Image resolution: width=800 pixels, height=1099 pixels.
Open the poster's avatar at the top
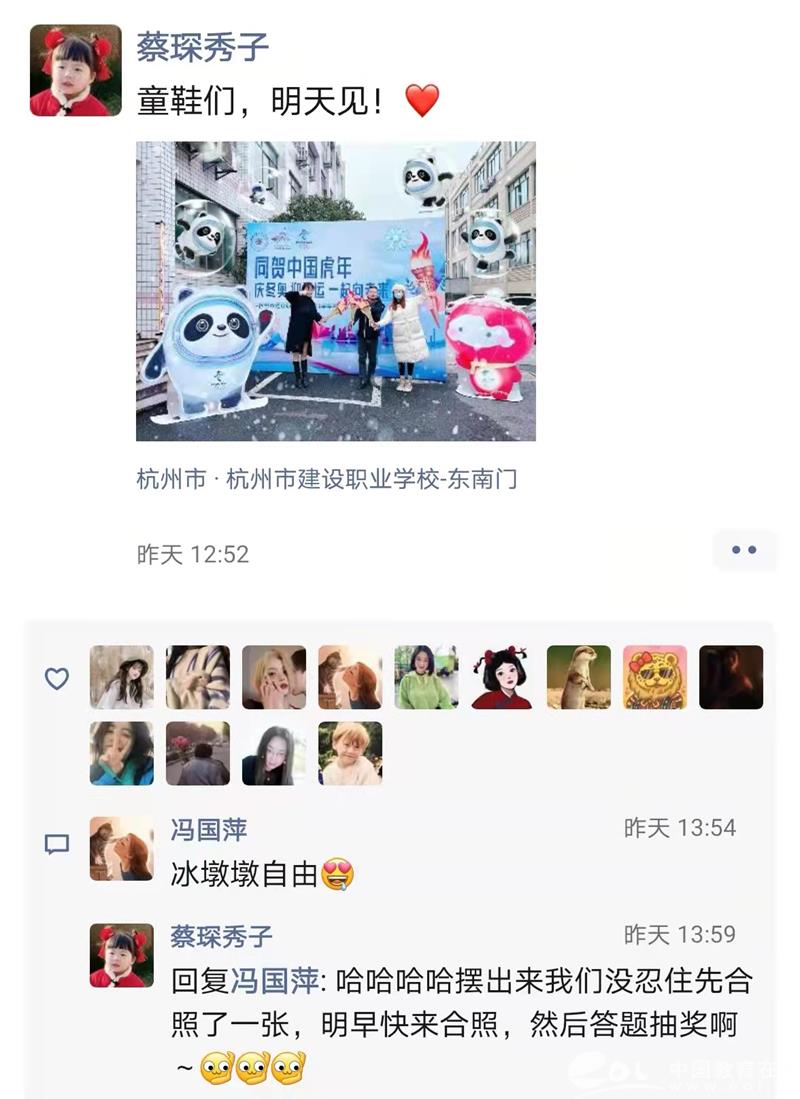coord(75,70)
